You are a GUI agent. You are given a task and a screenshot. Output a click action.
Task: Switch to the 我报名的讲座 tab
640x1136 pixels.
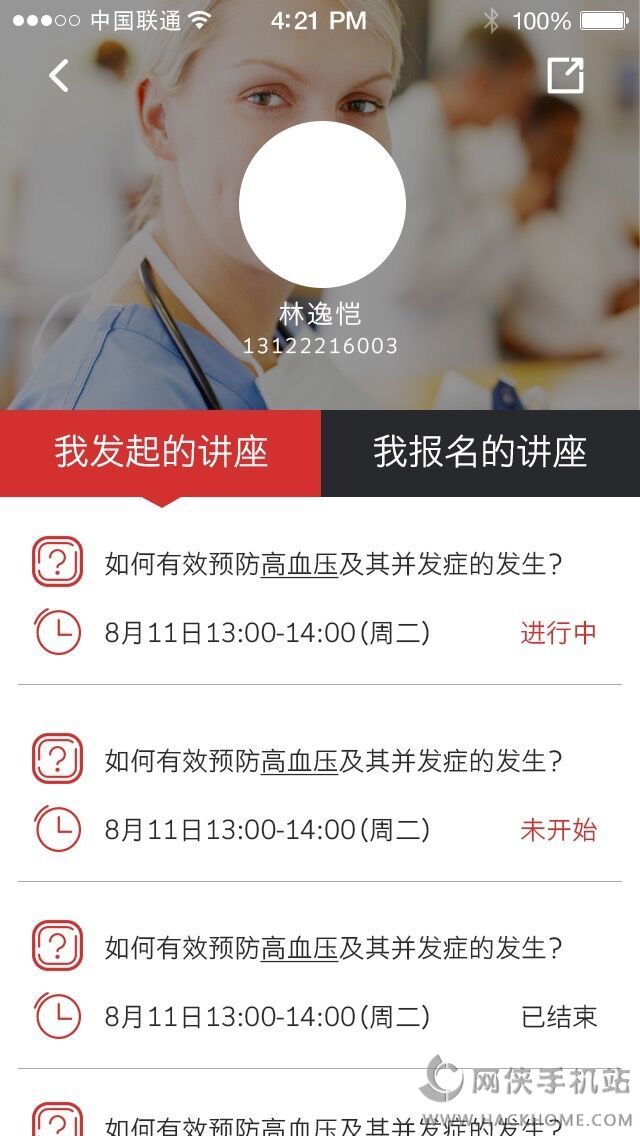tap(480, 452)
